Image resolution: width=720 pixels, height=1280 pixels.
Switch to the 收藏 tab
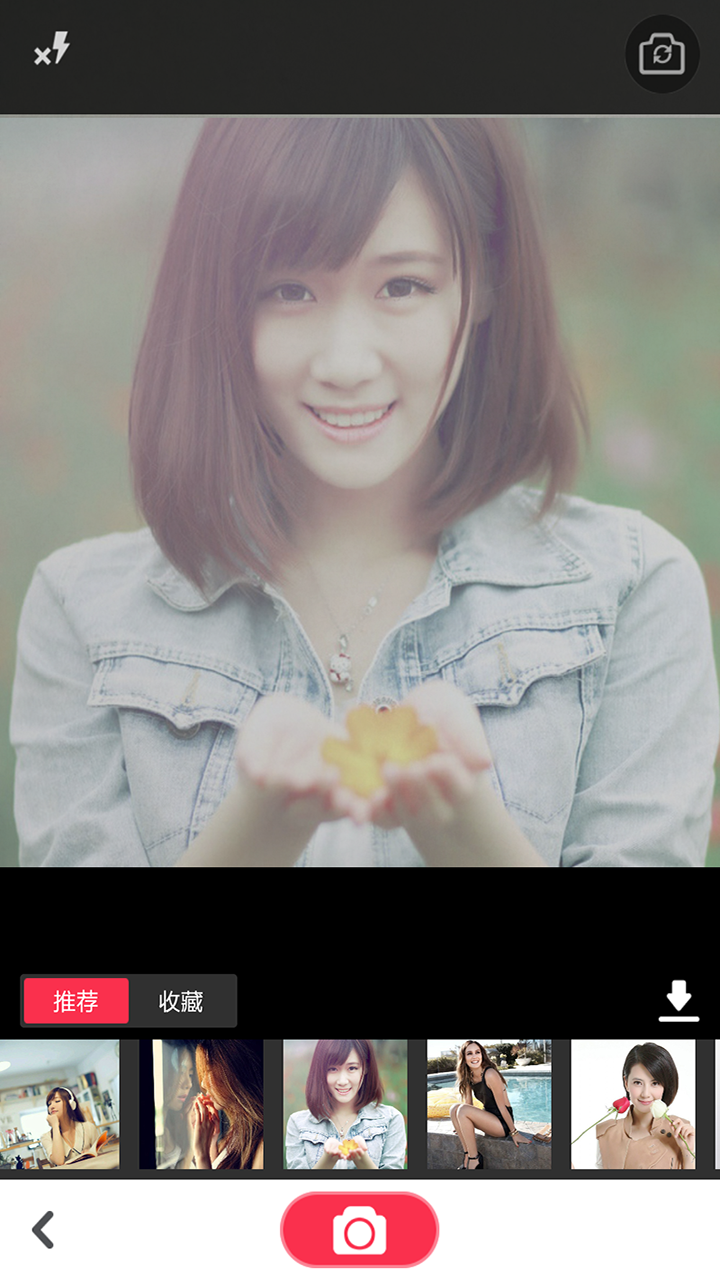pos(181,1001)
